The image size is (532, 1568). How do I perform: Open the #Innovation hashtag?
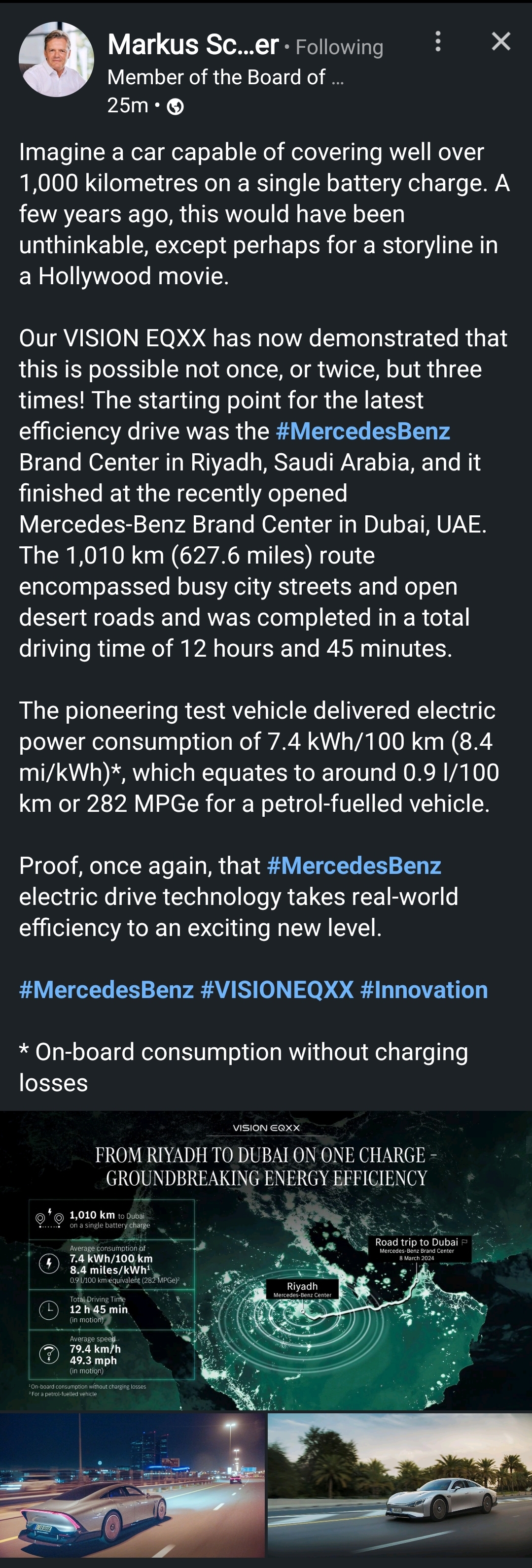tap(424, 990)
